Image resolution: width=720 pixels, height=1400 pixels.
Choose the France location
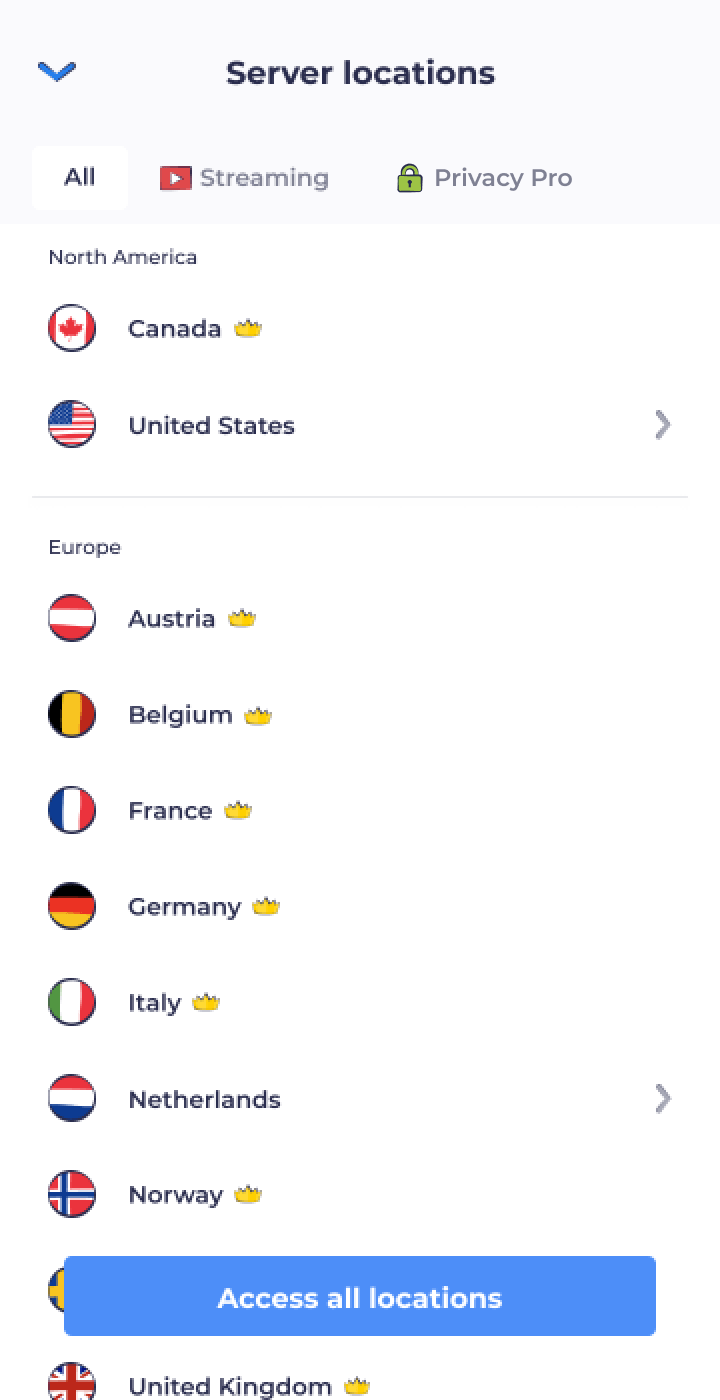coord(360,810)
